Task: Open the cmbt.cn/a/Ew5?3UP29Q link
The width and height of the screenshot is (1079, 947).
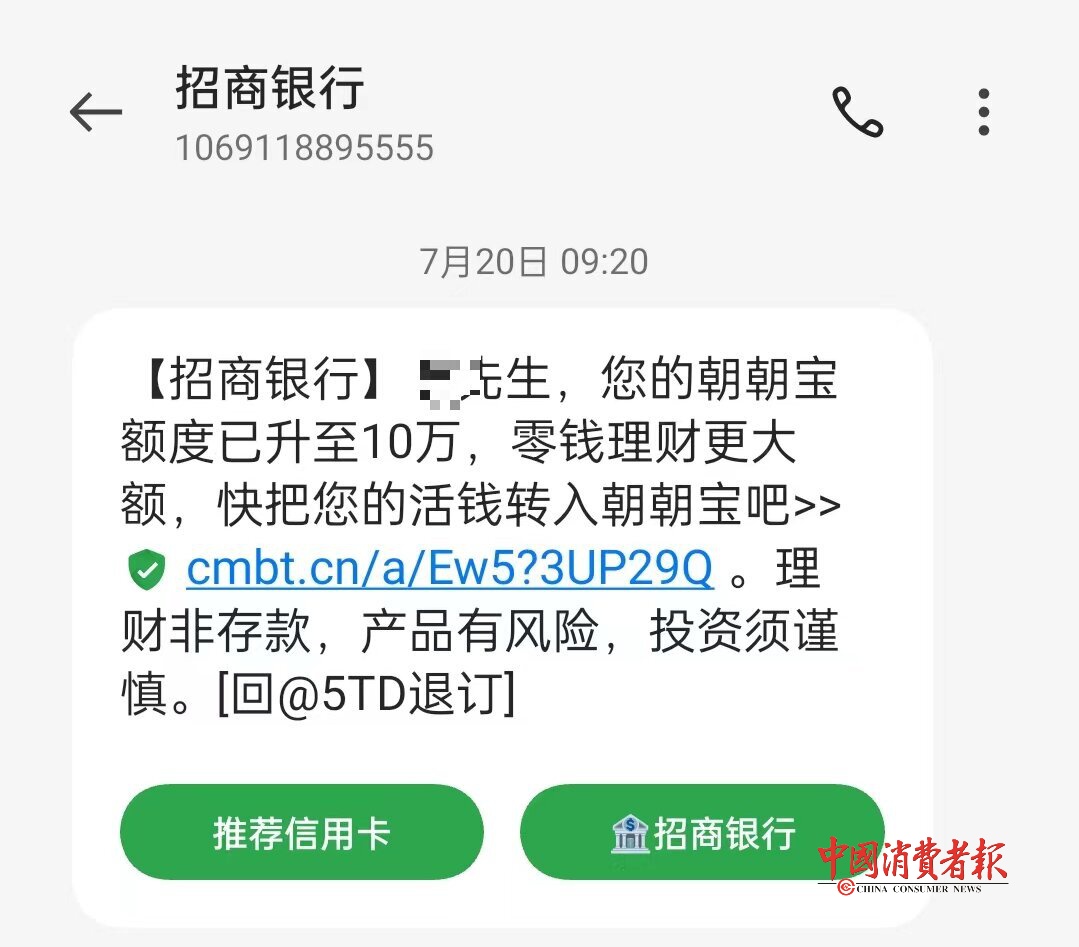Action: [450, 570]
